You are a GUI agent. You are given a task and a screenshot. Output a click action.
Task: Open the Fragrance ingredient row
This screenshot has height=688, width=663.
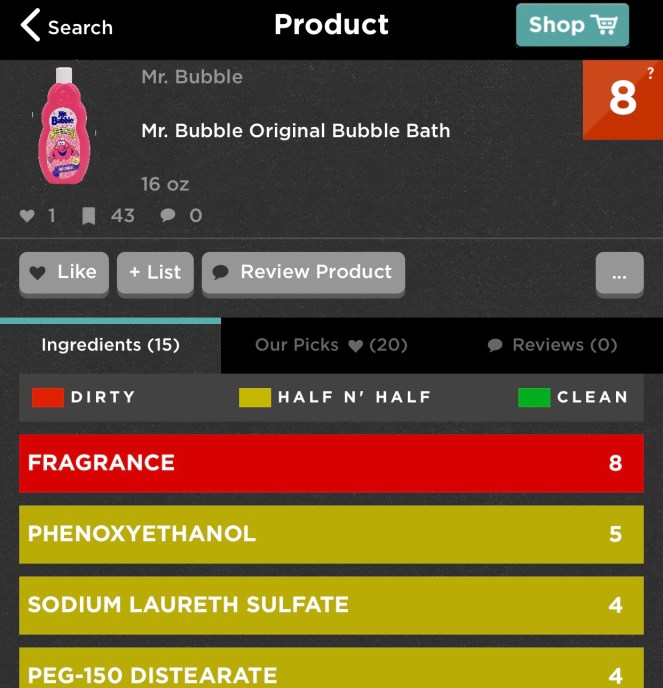click(331, 462)
